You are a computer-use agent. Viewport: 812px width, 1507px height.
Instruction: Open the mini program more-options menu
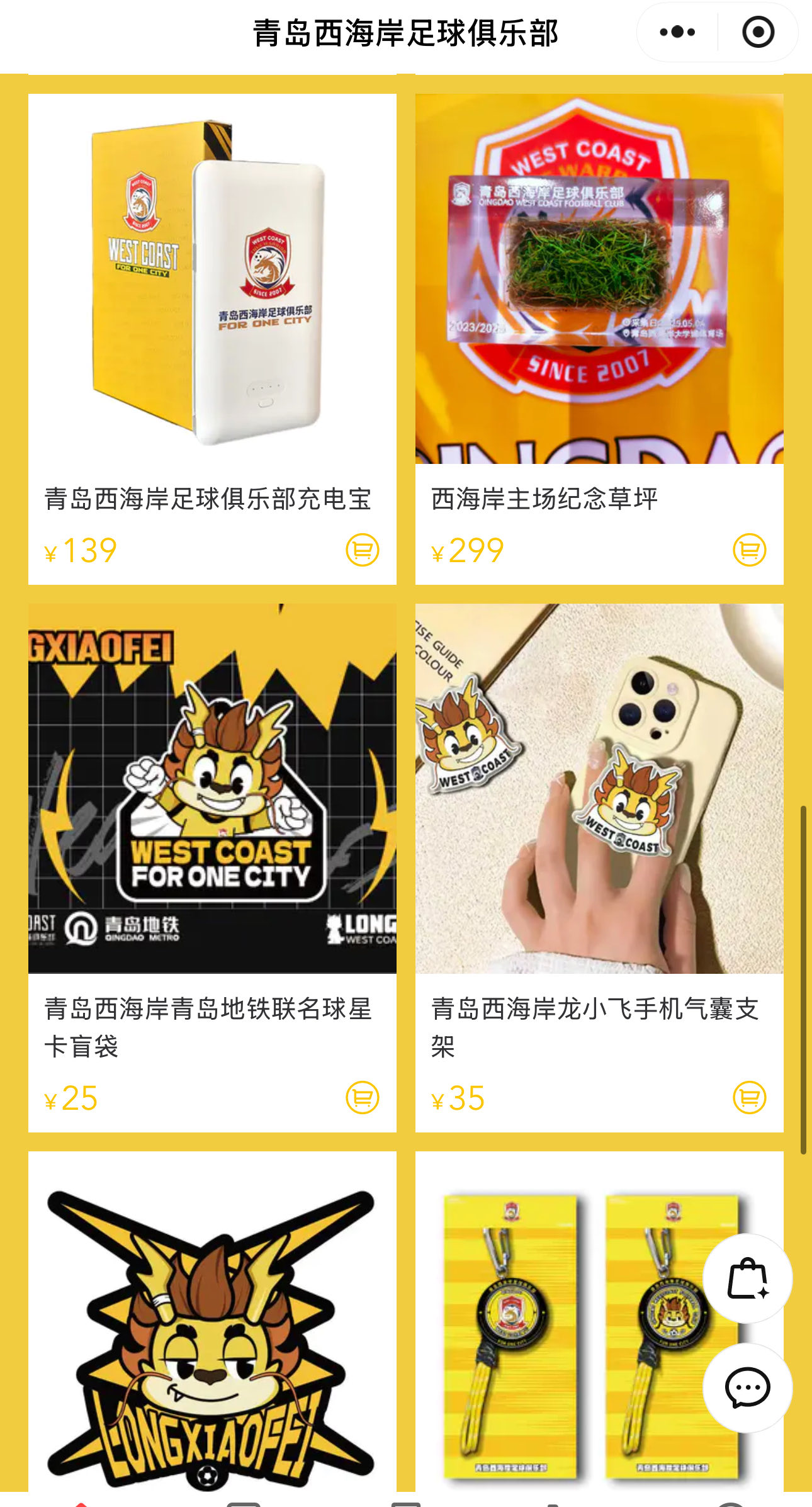(677, 32)
